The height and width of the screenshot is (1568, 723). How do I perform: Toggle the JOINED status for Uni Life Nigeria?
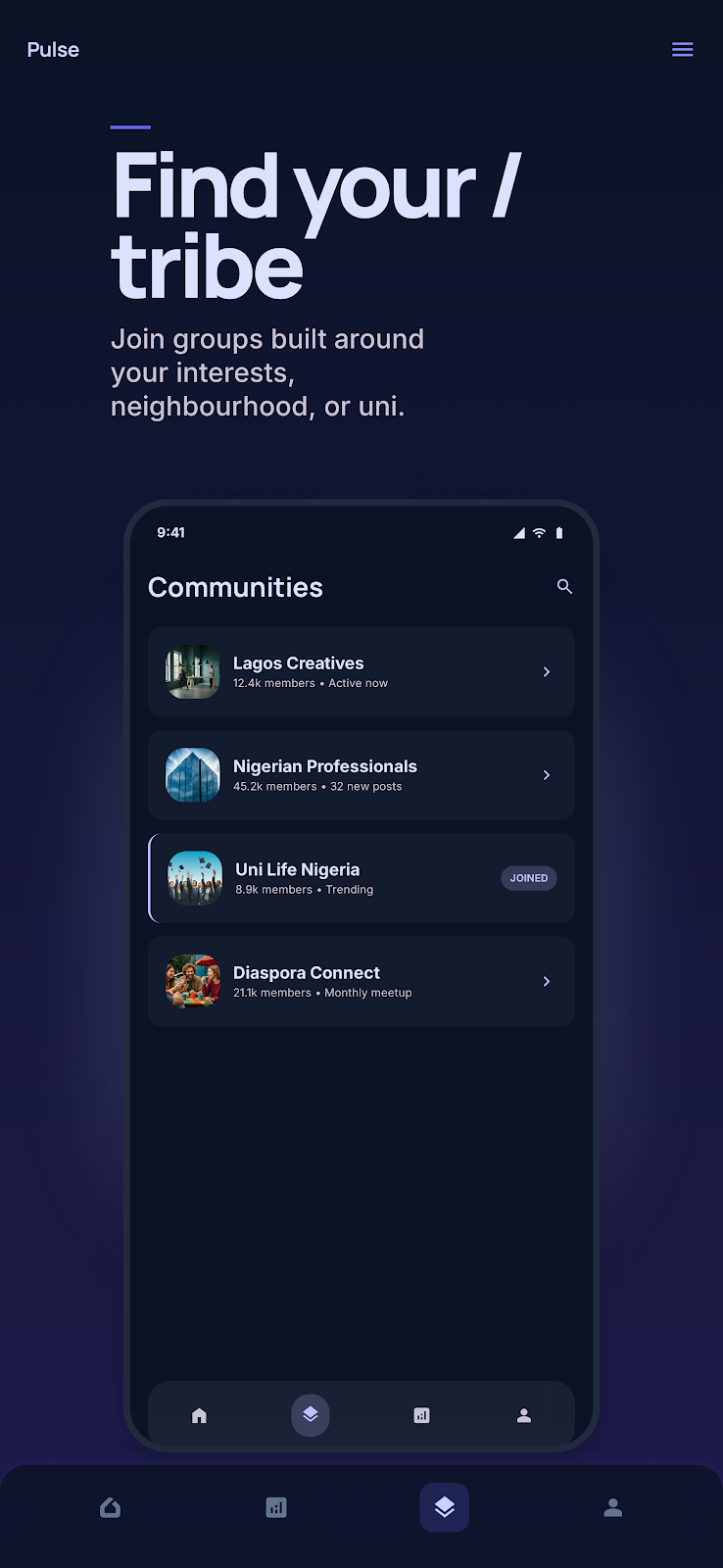528,877
